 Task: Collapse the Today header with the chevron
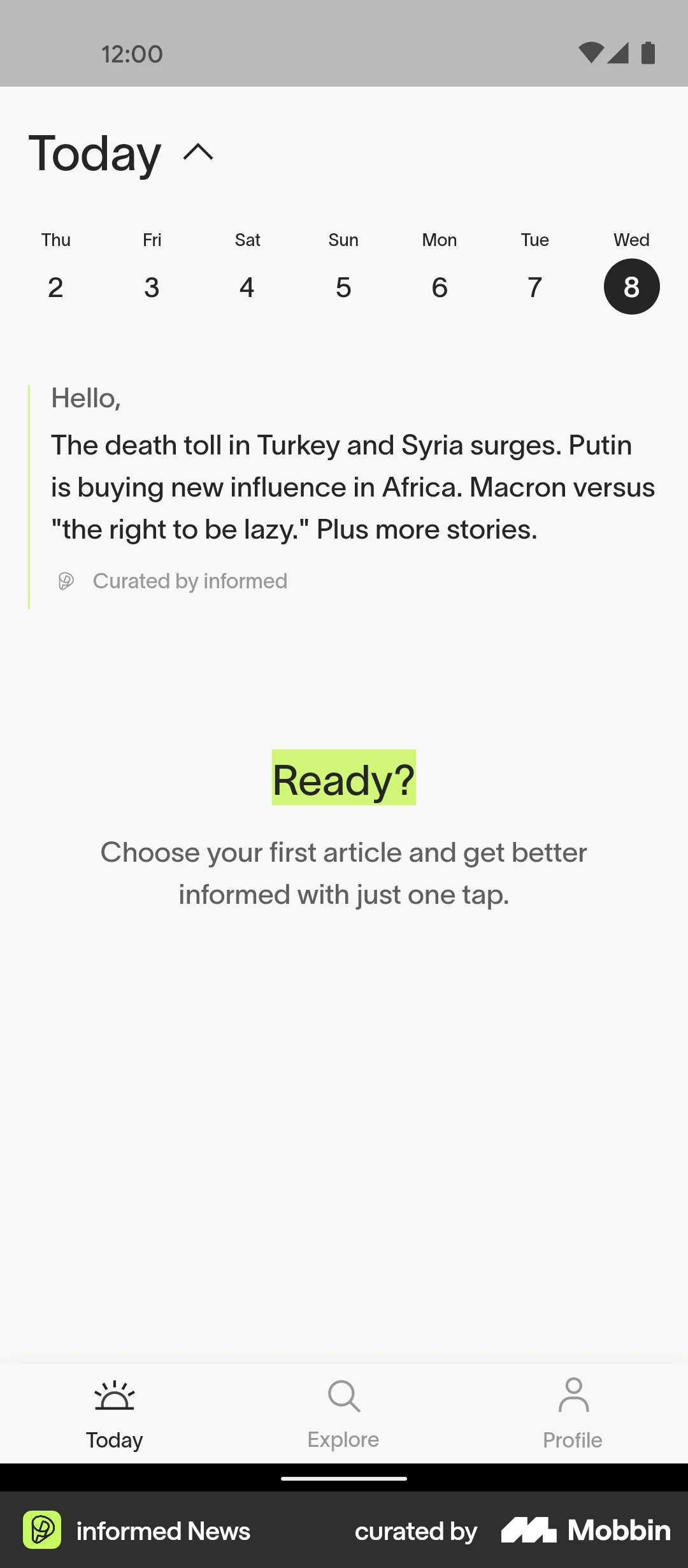197,153
